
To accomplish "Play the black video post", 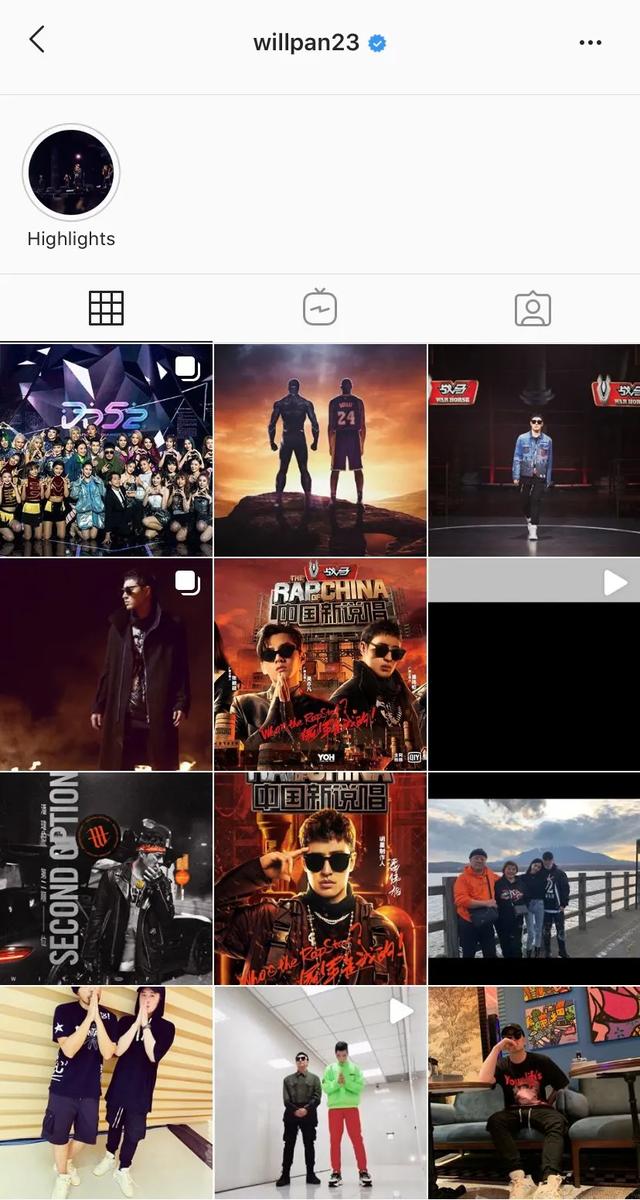I will point(534,664).
